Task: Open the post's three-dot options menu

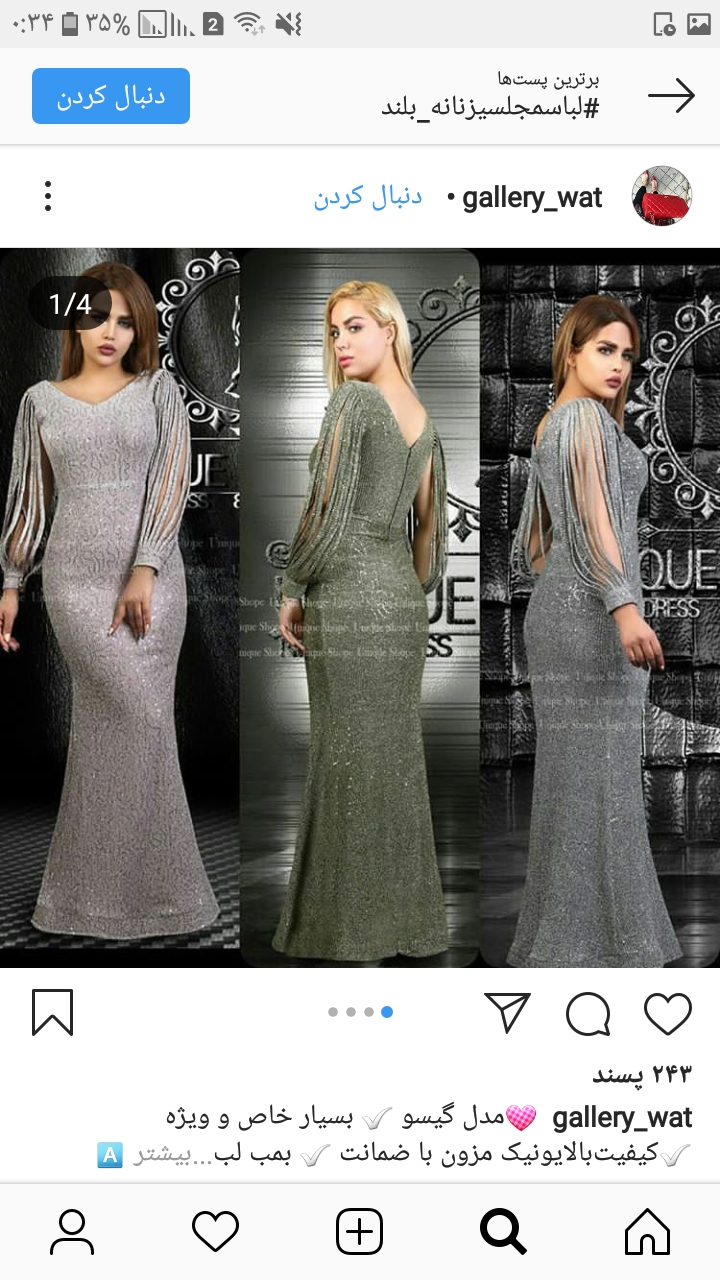Action: (47, 196)
